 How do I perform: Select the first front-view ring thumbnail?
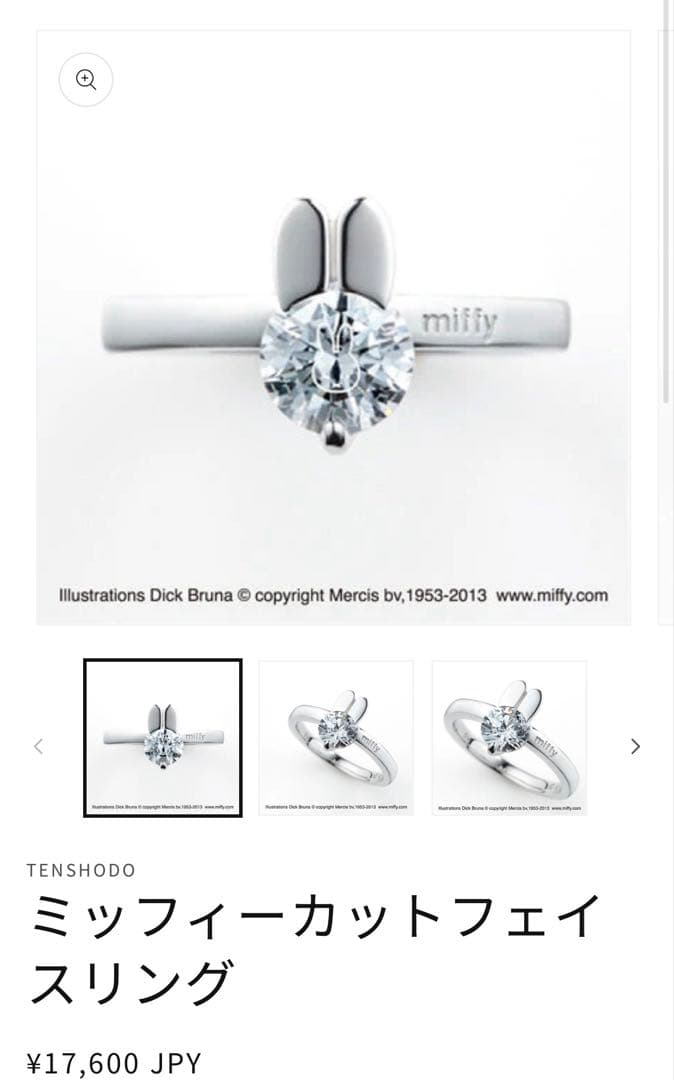(162, 738)
